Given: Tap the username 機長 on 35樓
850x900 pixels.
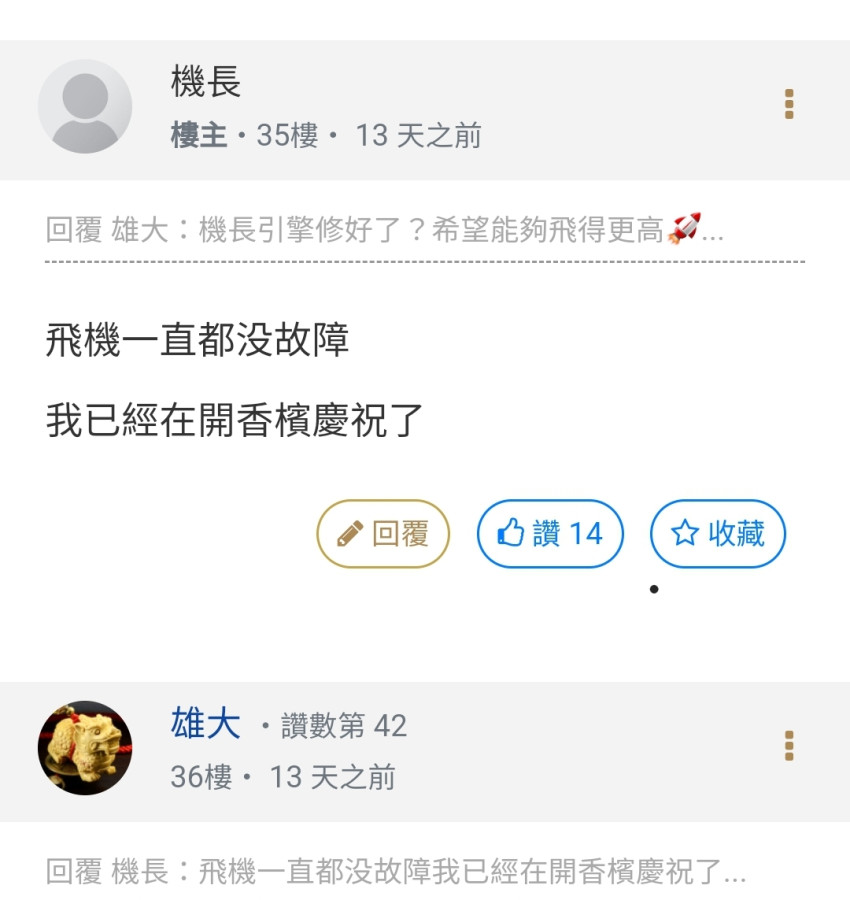Looking at the screenshot, I should (x=206, y=83).
